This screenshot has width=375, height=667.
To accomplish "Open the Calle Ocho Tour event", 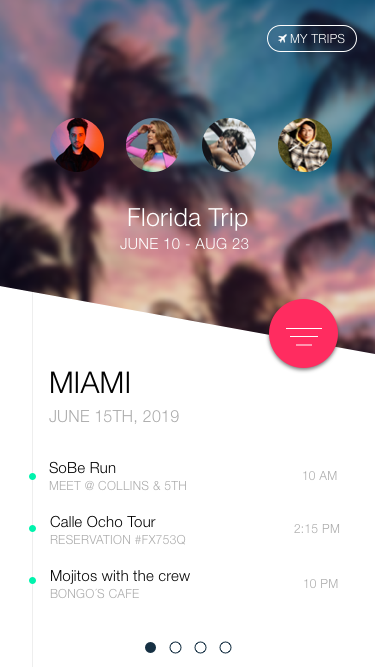I will click(x=193, y=530).
